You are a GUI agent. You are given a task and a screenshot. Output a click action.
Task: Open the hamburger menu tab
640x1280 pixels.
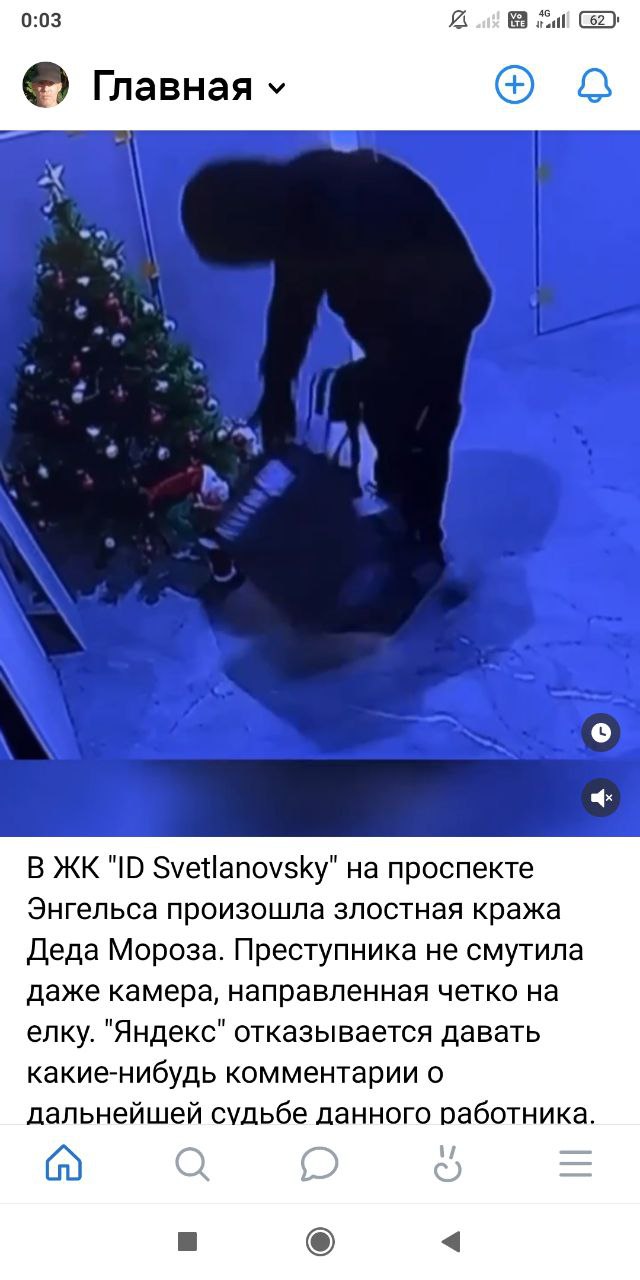(x=575, y=1164)
